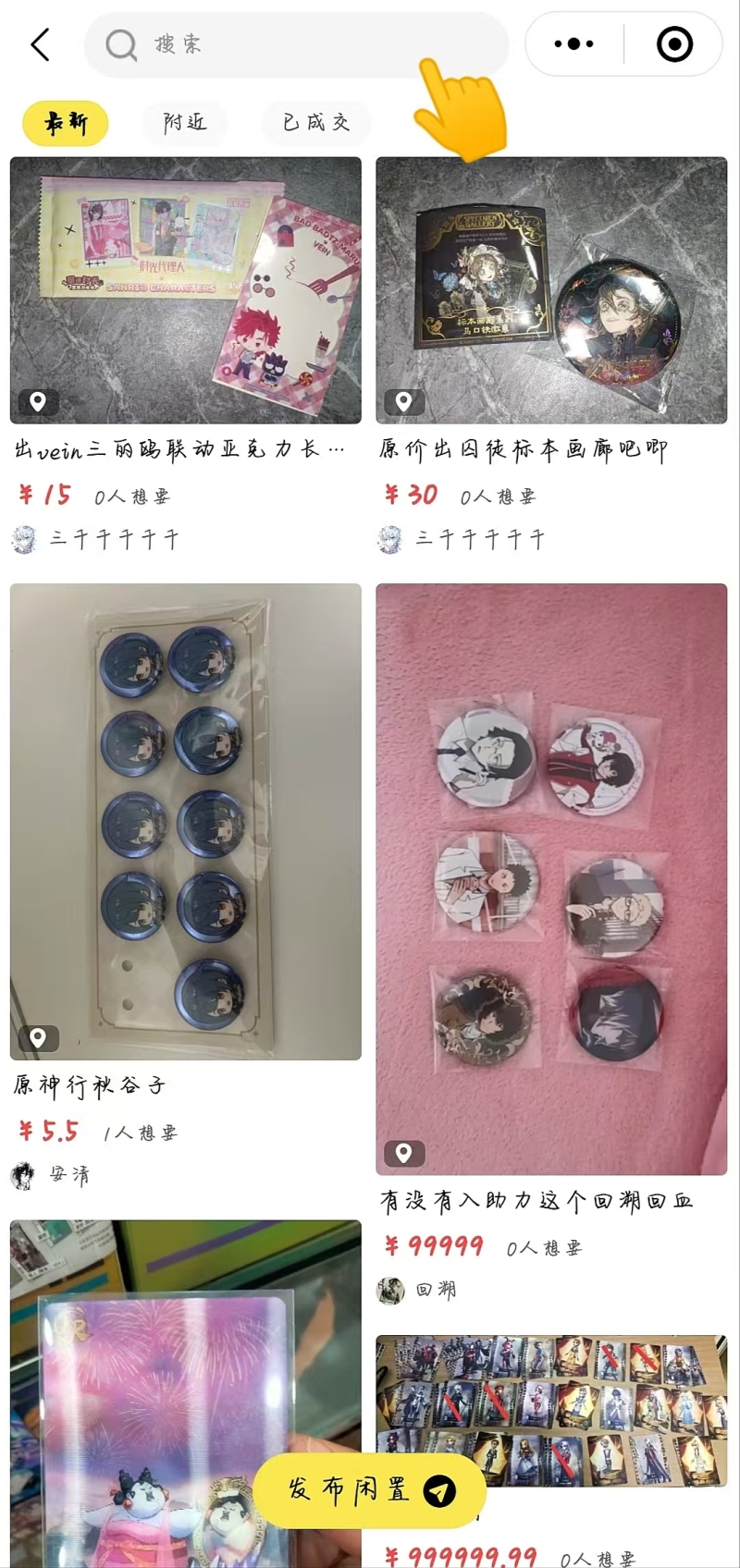The height and width of the screenshot is (1568, 740).
Task: Go back using the arrow icon
Action: click(40, 44)
